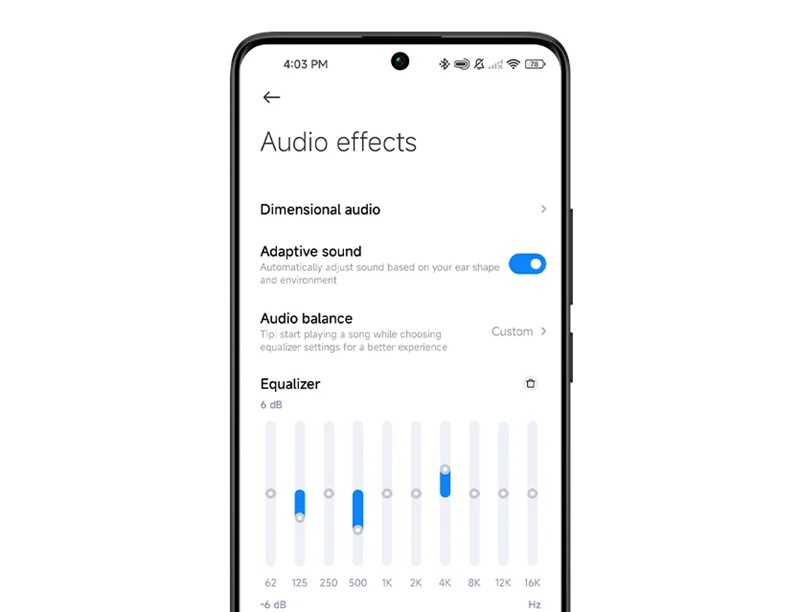800x612 pixels.
Task: Tap the 62 Hz equalizer slider
Action: click(270, 493)
